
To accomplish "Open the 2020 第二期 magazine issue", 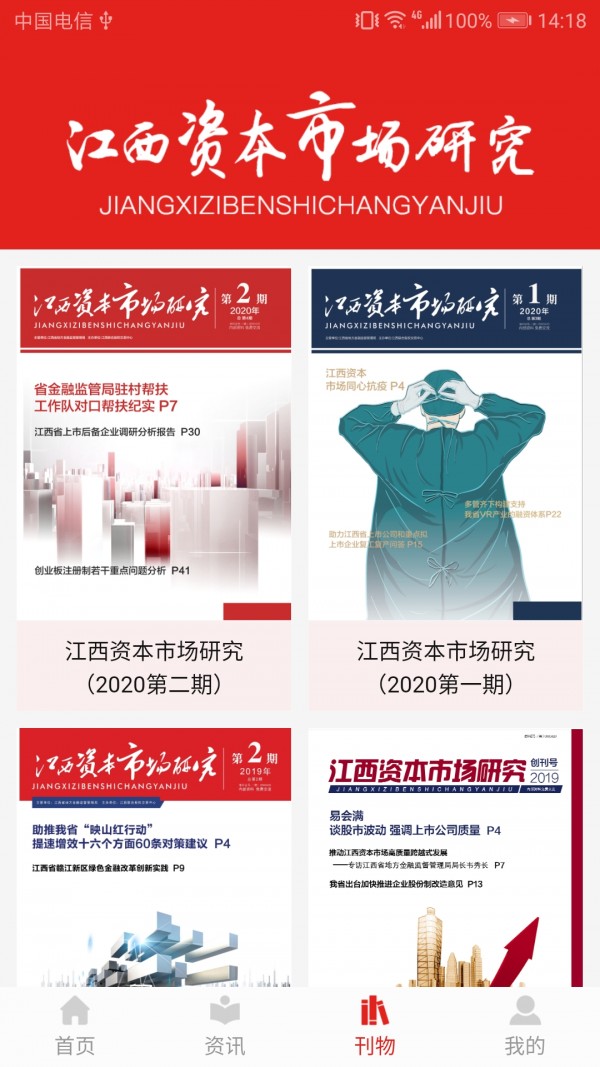I will (155, 445).
